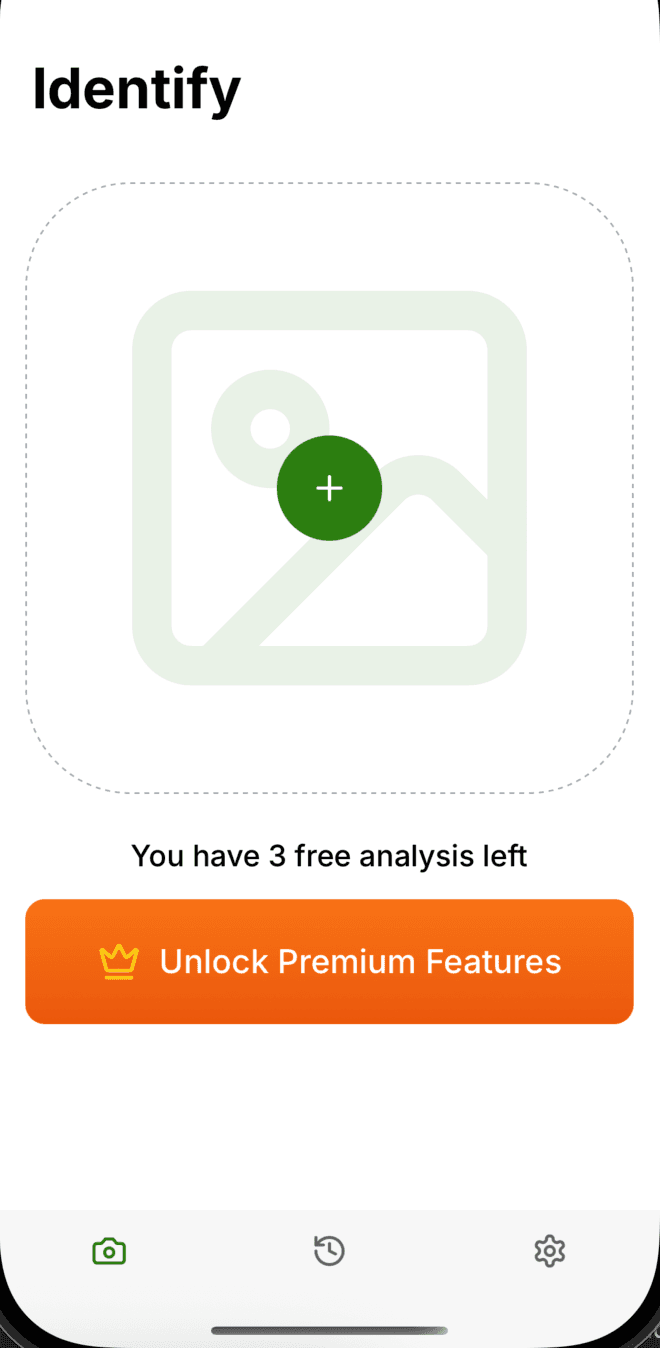Image resolution: width=660 pixels, height=1348 pixels.
Task: Open the history tab
Action: [329, 1251]
